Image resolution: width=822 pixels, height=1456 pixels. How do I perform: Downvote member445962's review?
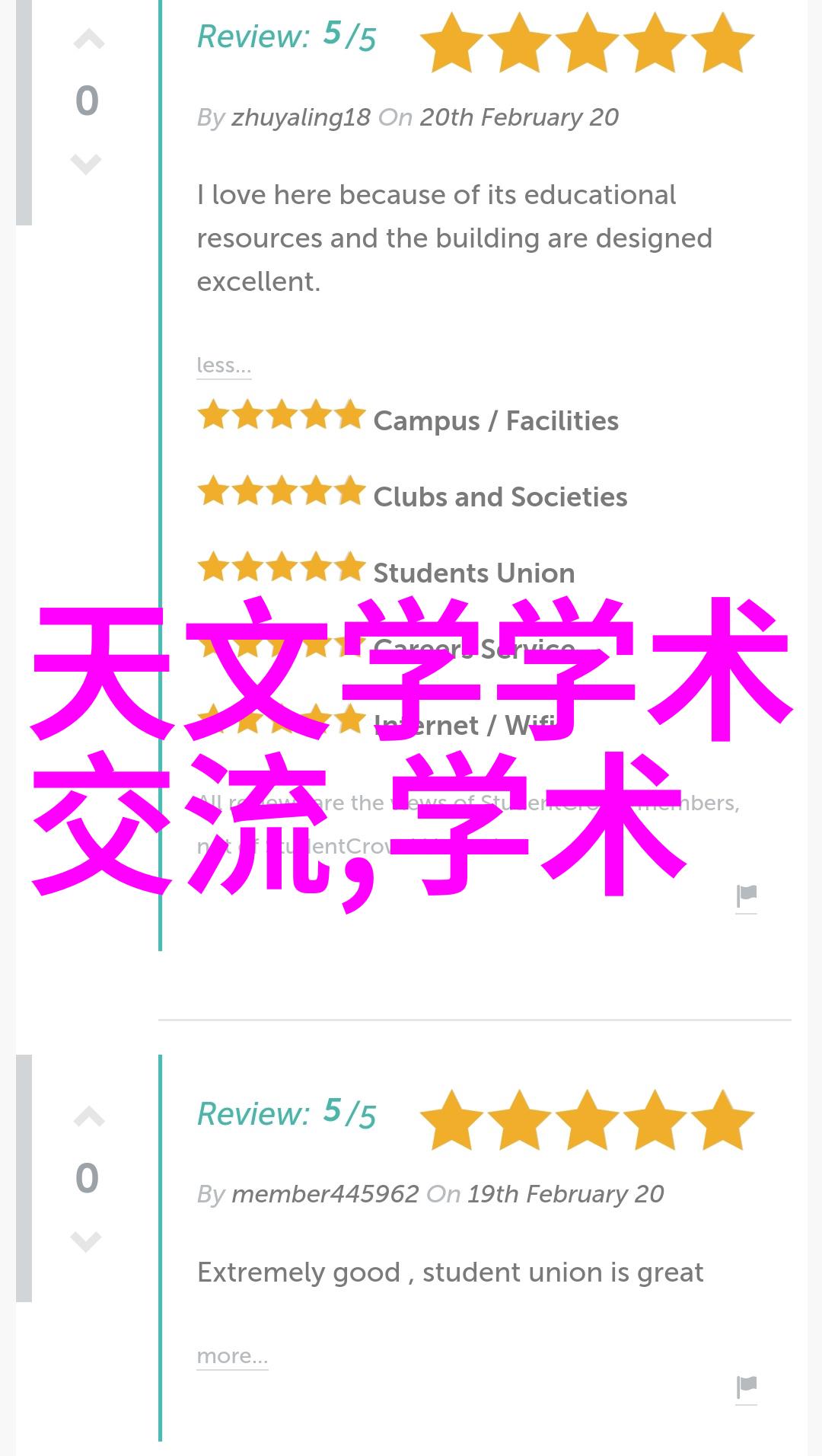pyautogui.click(x=86, y=1241)
